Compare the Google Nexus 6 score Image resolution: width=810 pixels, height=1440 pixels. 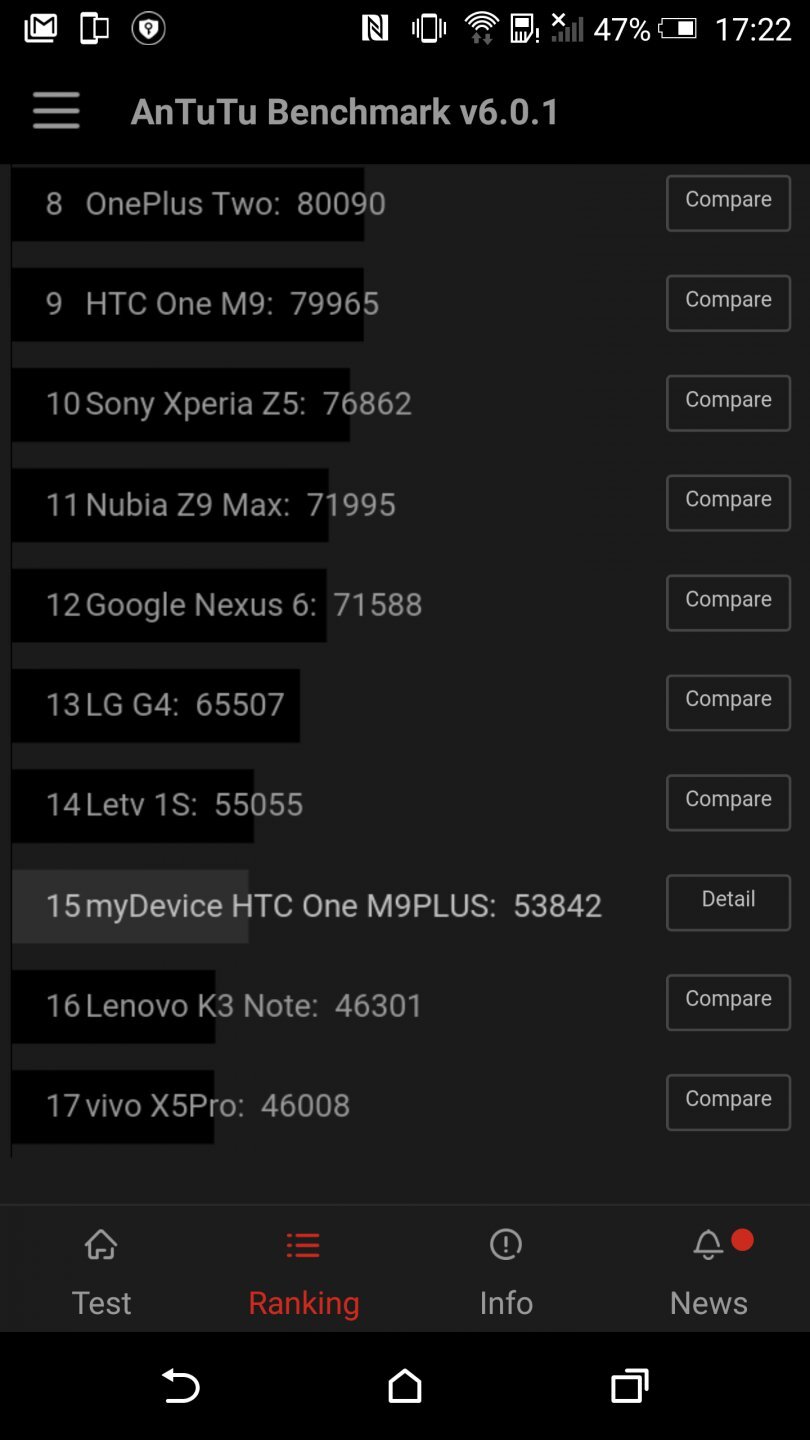pyautogui.click(x=728, y=602)
